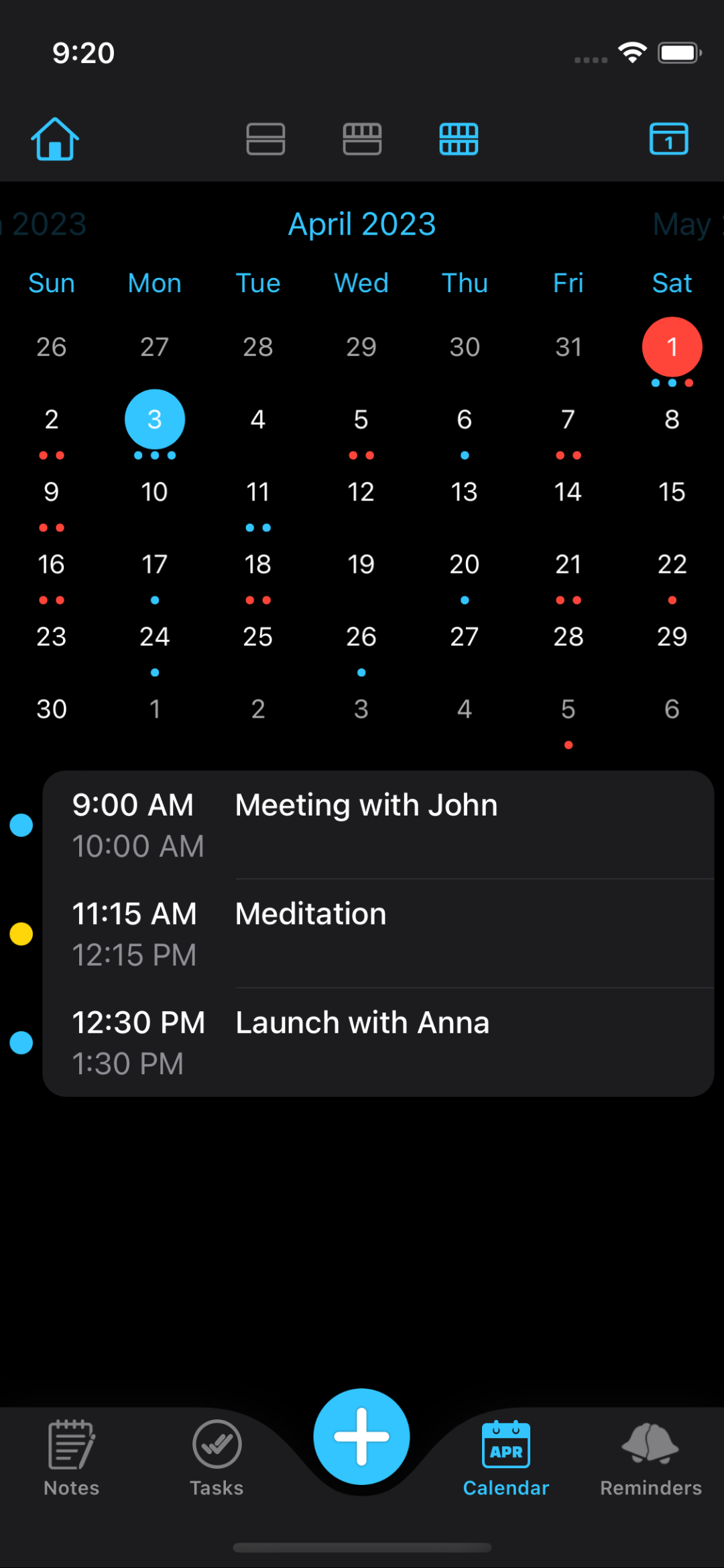Image resolution: width=724 pixels, height=1568 pixels.
Task: Switch to the day view layout
Action: pyautogui.click(x=265, y=139)
